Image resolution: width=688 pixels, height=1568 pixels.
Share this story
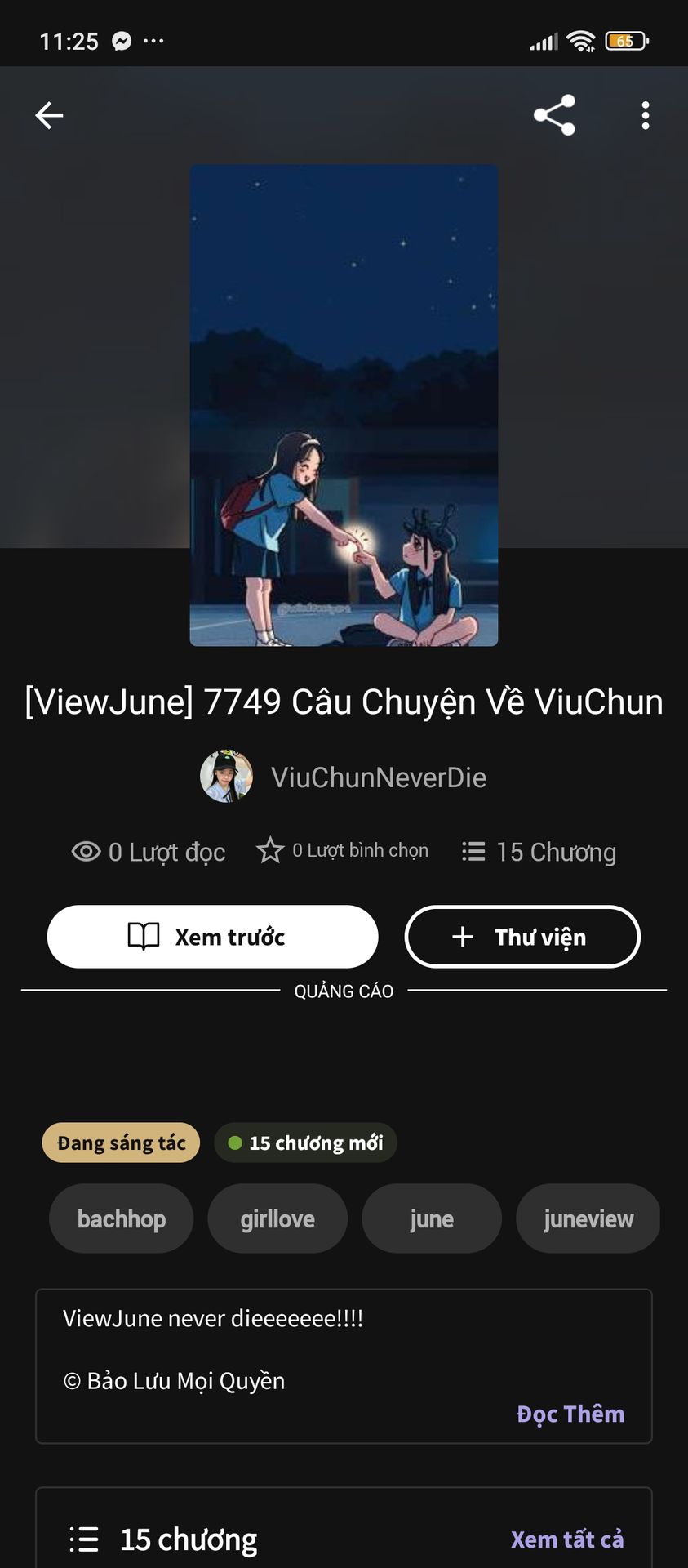pyautogui.click(x=554, y=115)
